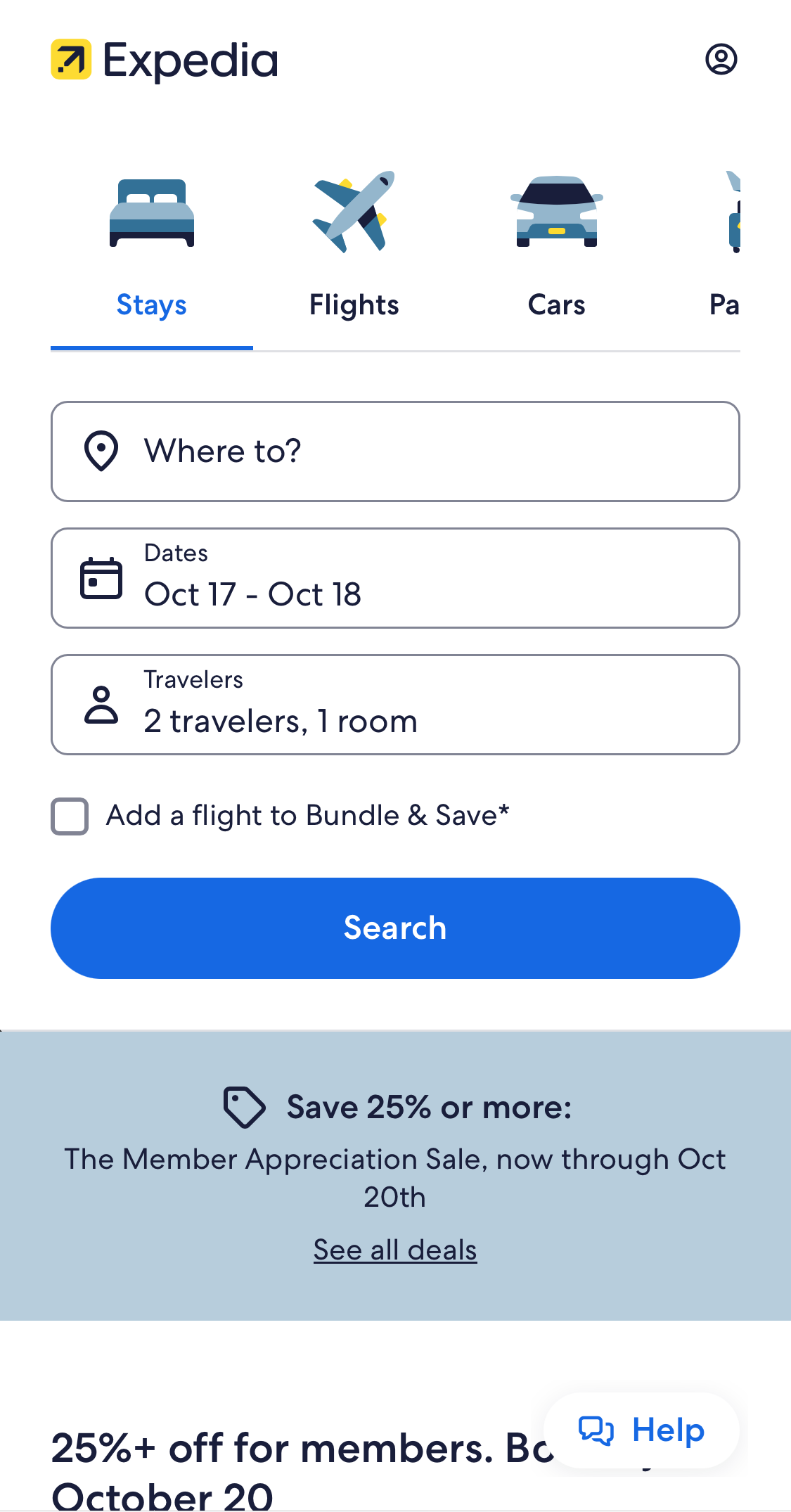Open the See all deals link

(394, 1249)
